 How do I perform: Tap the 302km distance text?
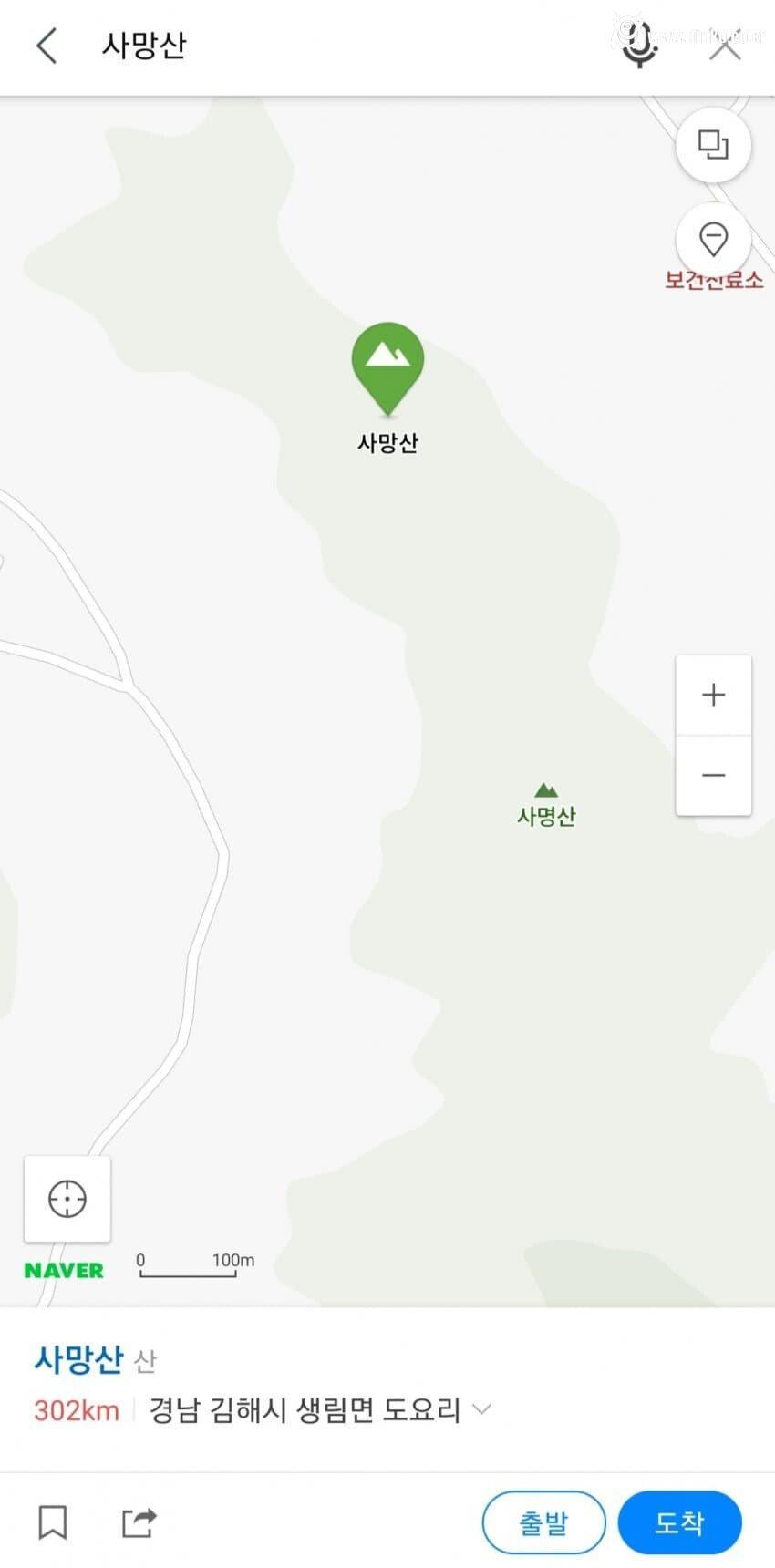point(76,1409)
